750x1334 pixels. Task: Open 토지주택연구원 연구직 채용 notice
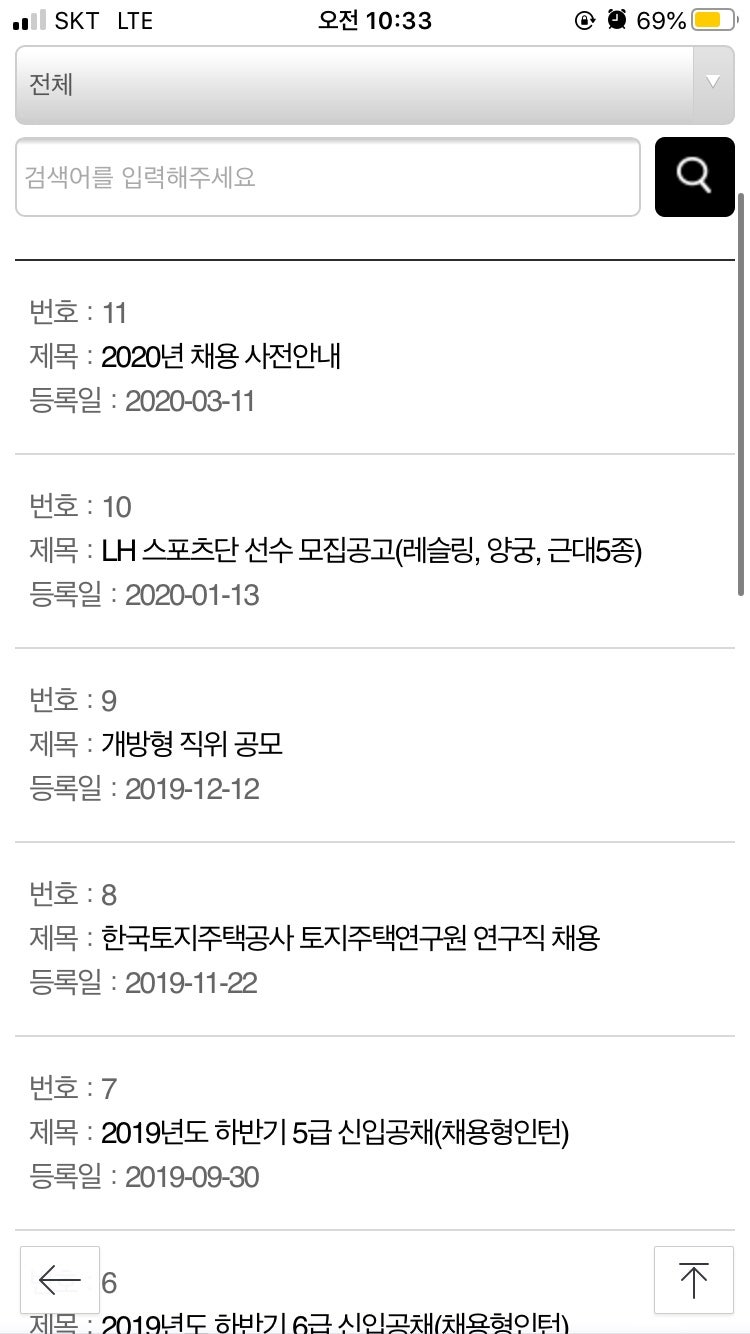[x=350, y=938]
